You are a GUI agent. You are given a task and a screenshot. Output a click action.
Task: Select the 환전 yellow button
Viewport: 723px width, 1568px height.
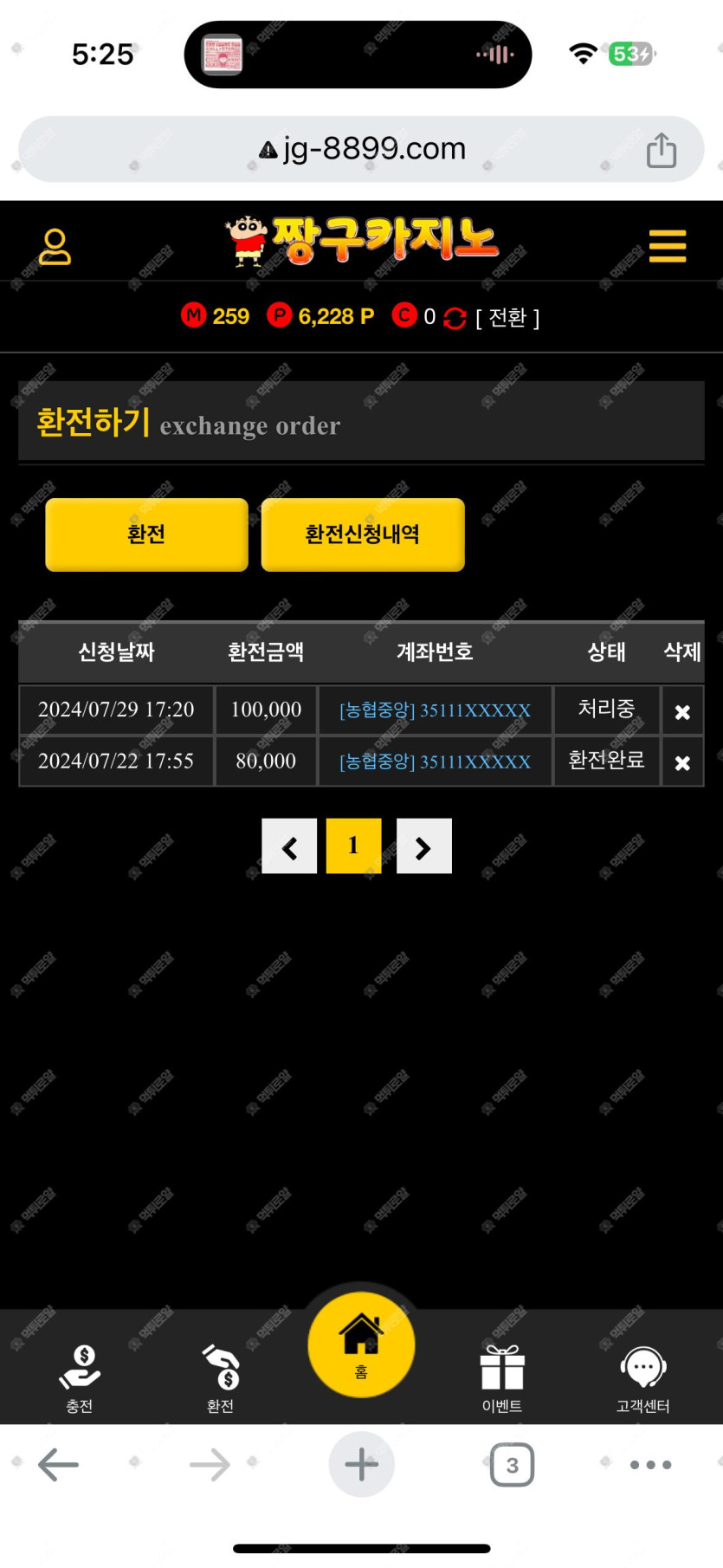[146, 534]
